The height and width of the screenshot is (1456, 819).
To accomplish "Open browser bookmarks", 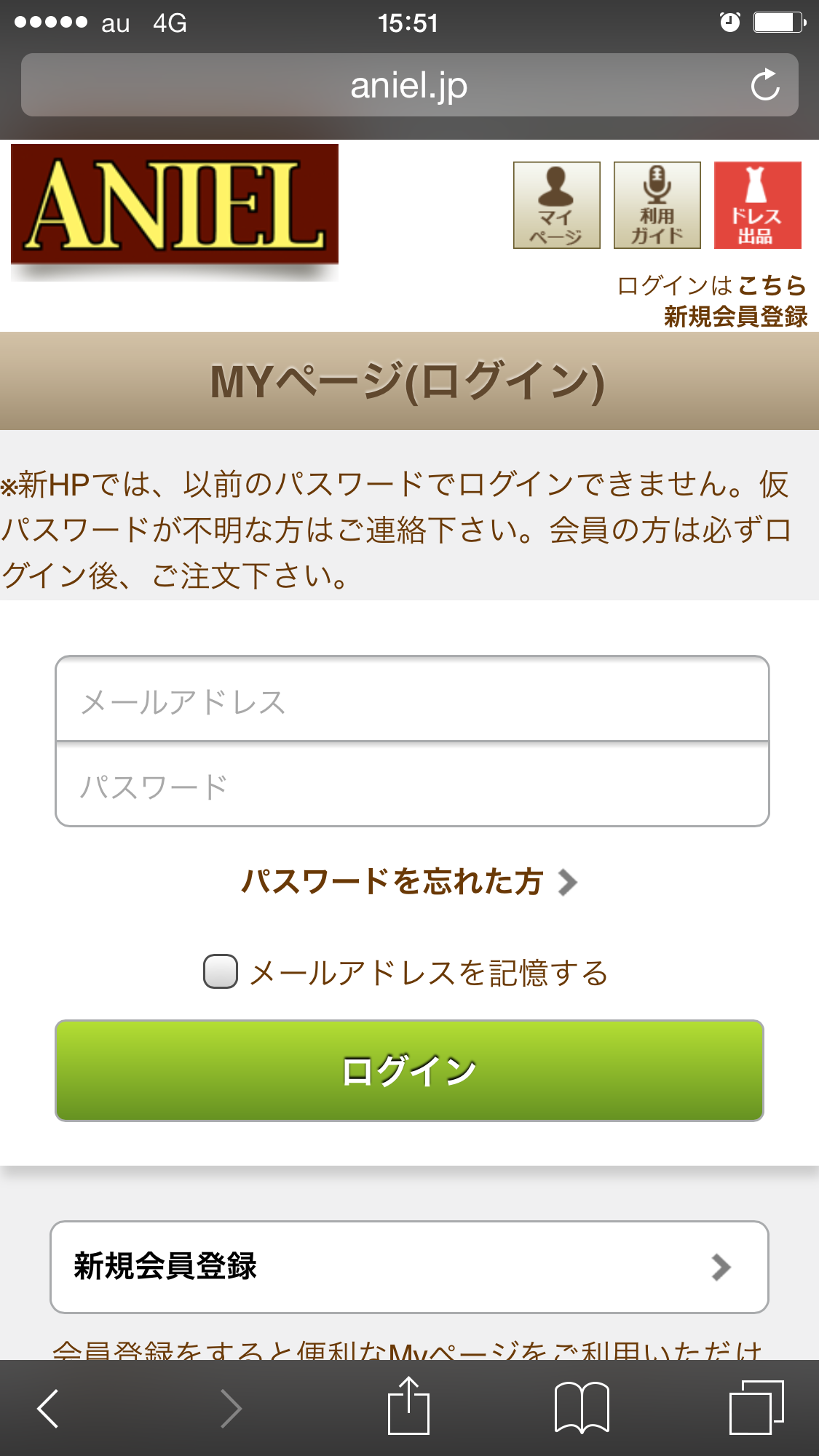I will pyautogui.click(x=582, y=1407).
